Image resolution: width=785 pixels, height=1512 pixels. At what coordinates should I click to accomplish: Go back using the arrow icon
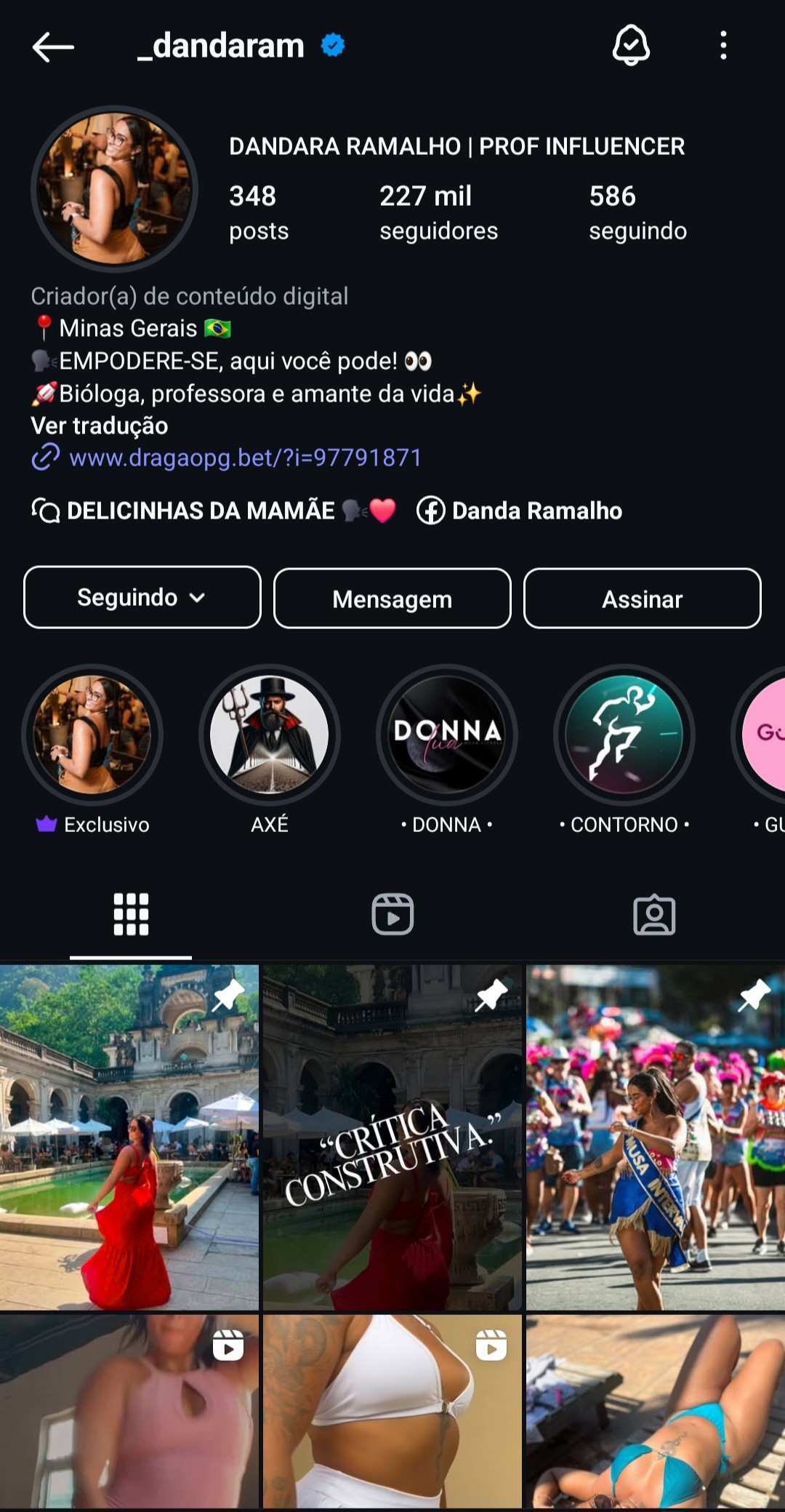click(x=53, y=47)
